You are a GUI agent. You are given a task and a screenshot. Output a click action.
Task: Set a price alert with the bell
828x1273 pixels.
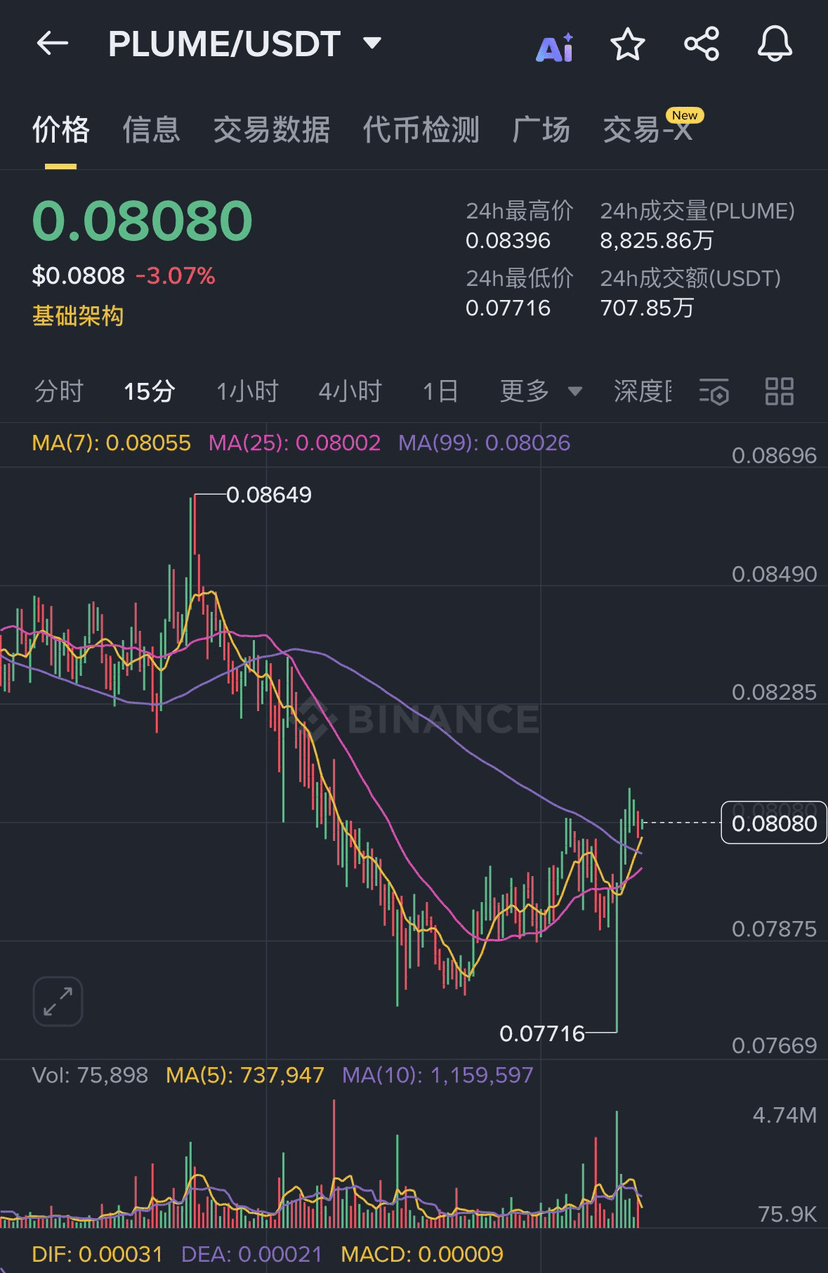[775, 44]
